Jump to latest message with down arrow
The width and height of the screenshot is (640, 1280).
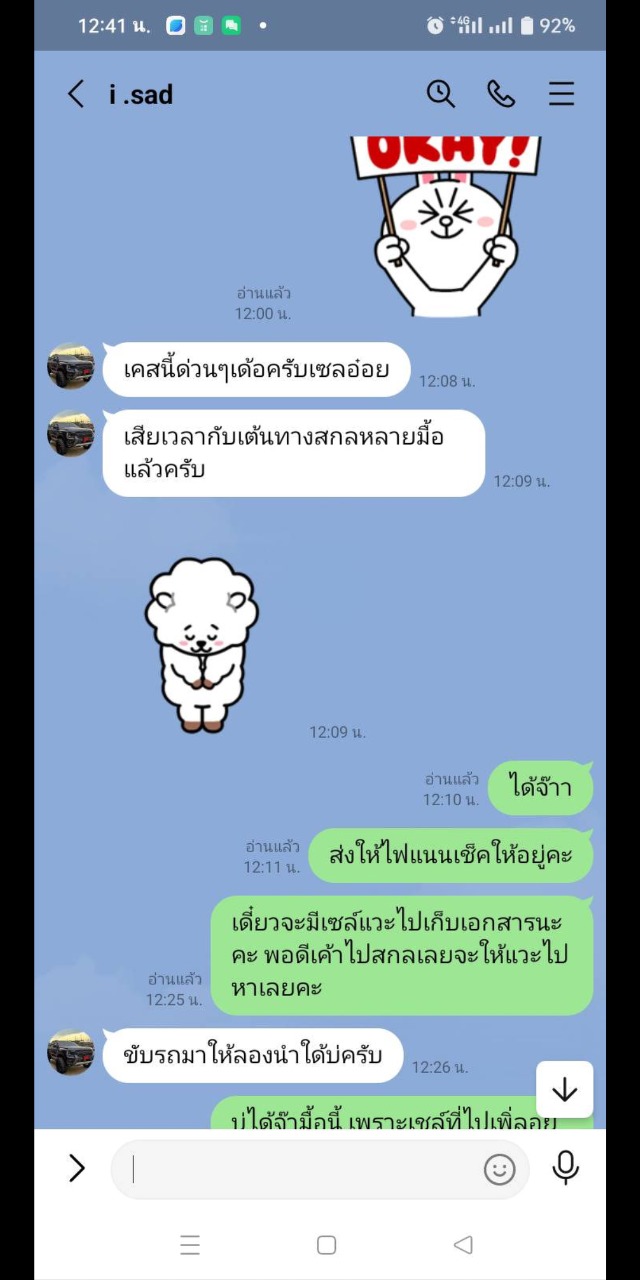tap(564, 1089)
